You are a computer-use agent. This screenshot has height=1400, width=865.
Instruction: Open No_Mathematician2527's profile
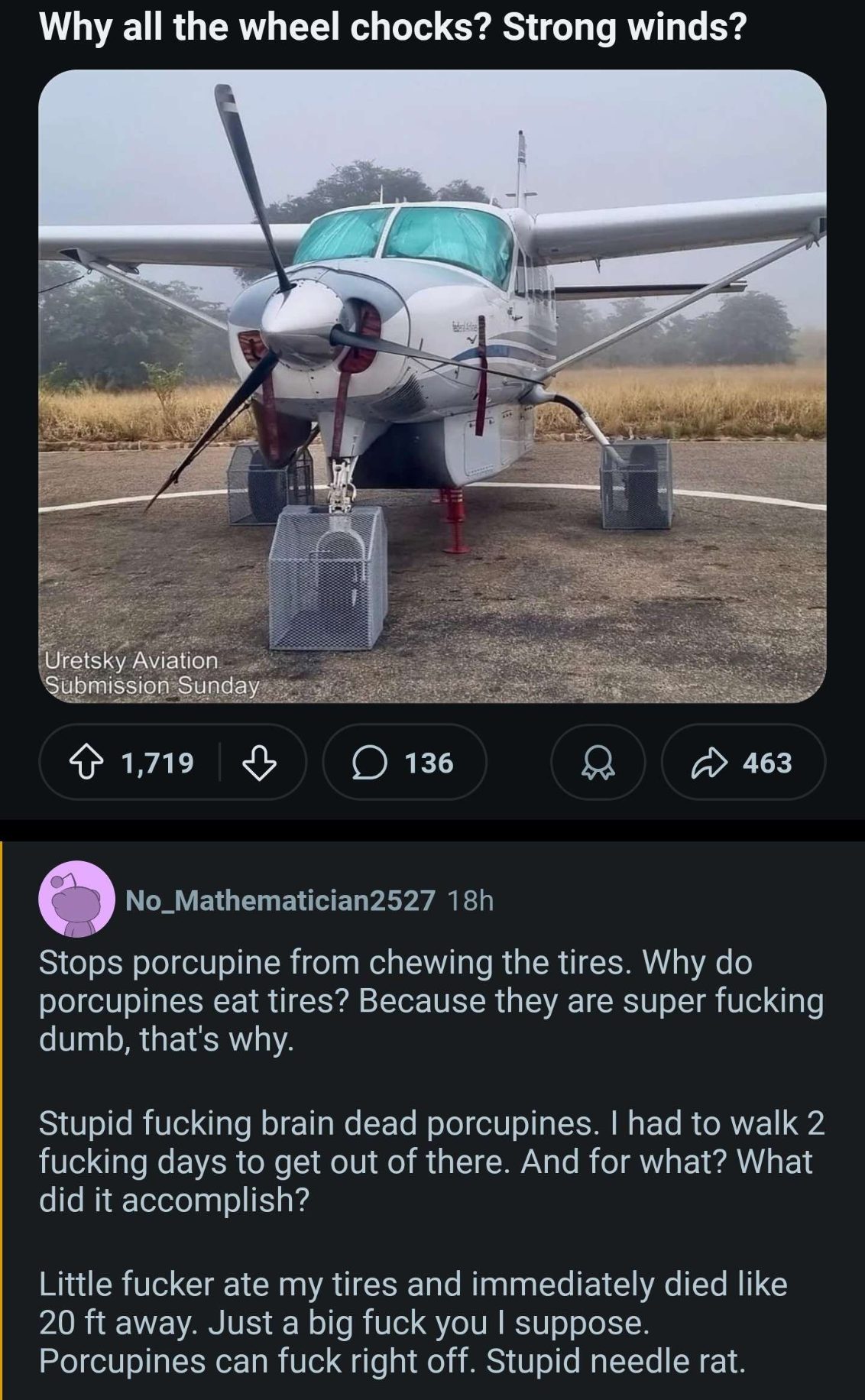pyautogui.click(x=280, y=900)
